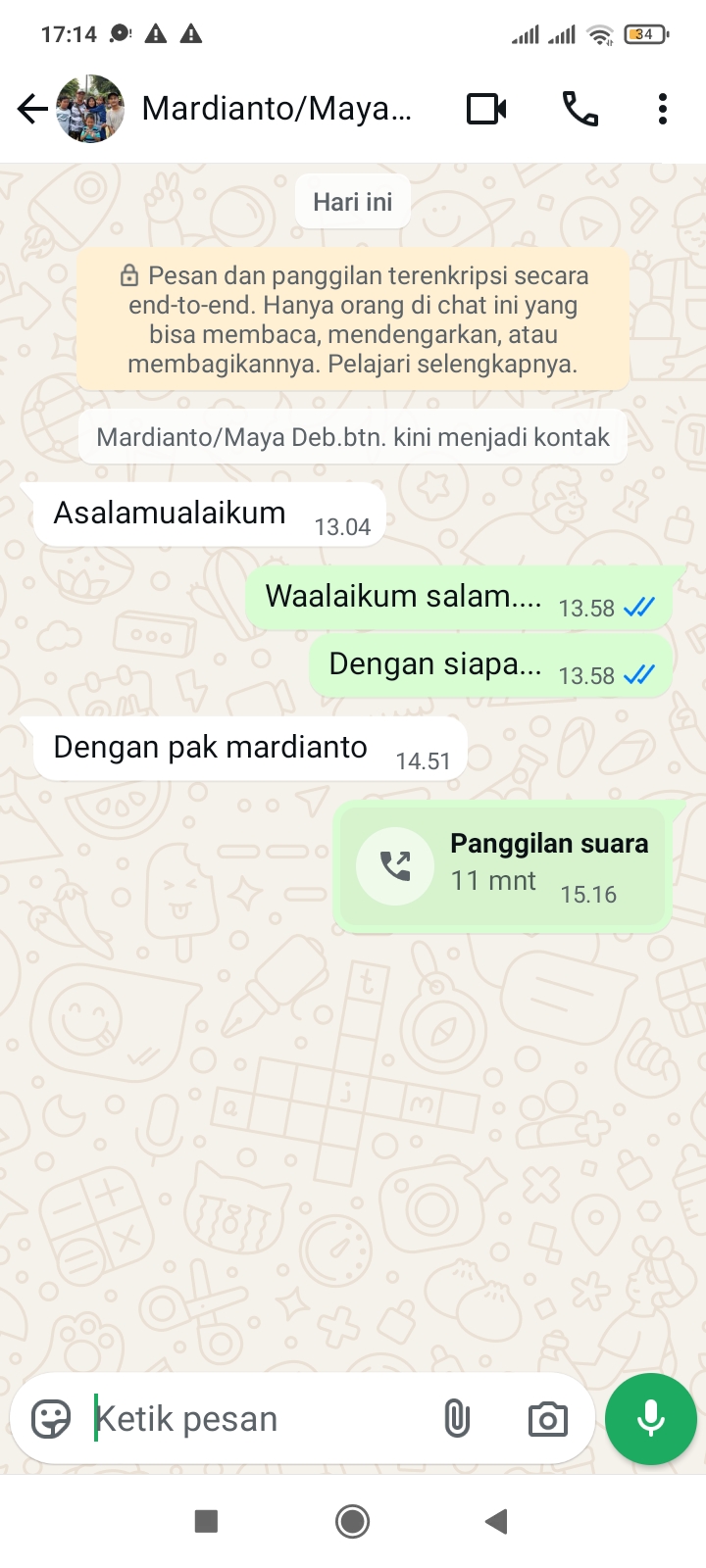Open the emoji and sticker picker
The width and height of the screenshot is (706, 1568).
(51, 1418)
